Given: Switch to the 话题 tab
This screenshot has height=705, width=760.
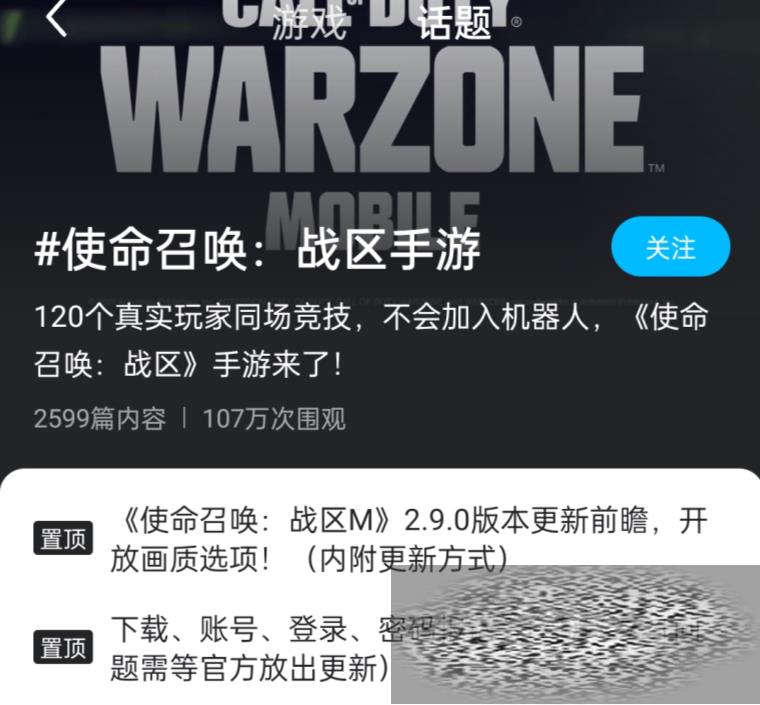Looking at the screenshot, I should [x=454, y=22].
